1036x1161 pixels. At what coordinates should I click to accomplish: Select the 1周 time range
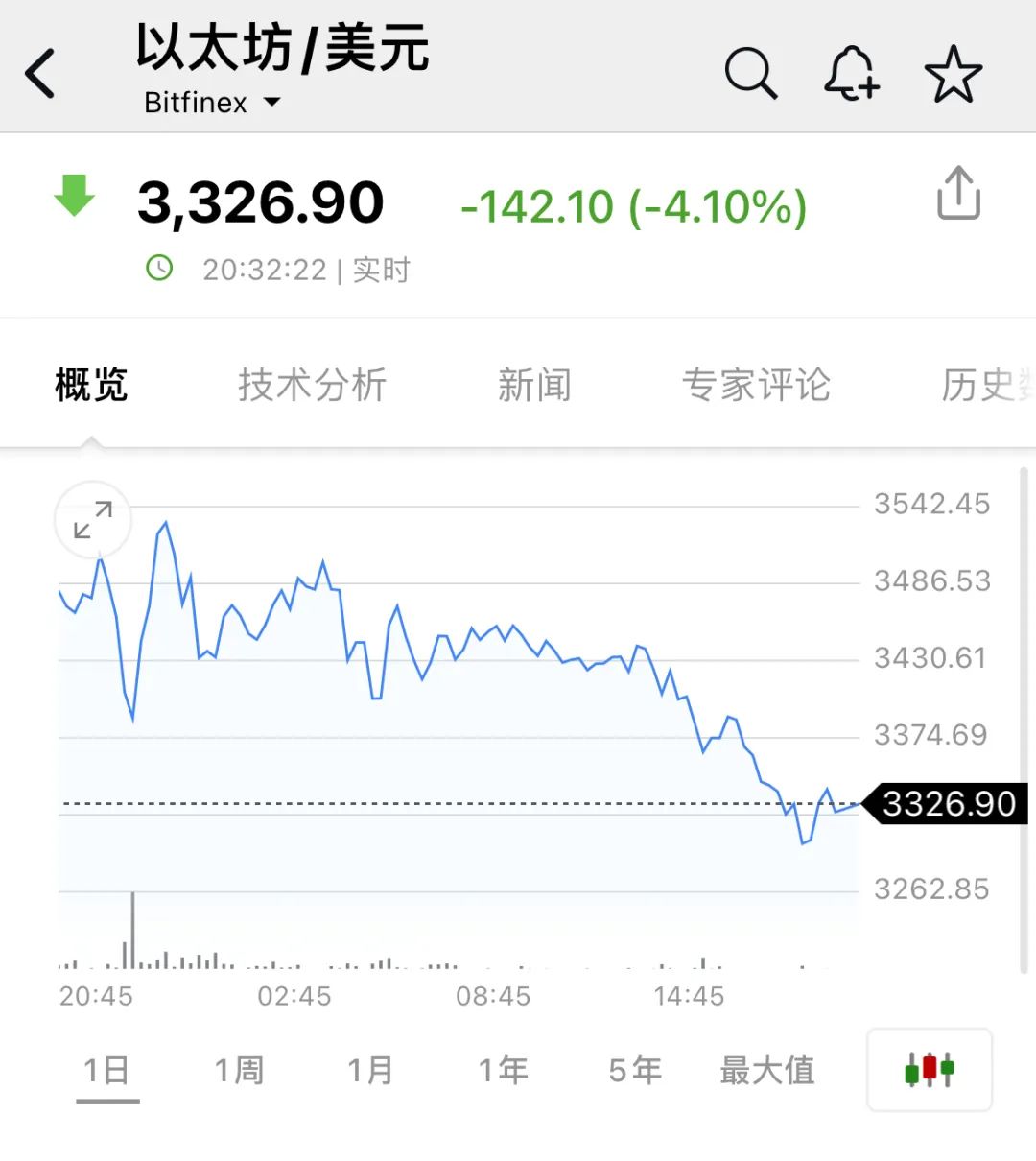coord(240,1069)
